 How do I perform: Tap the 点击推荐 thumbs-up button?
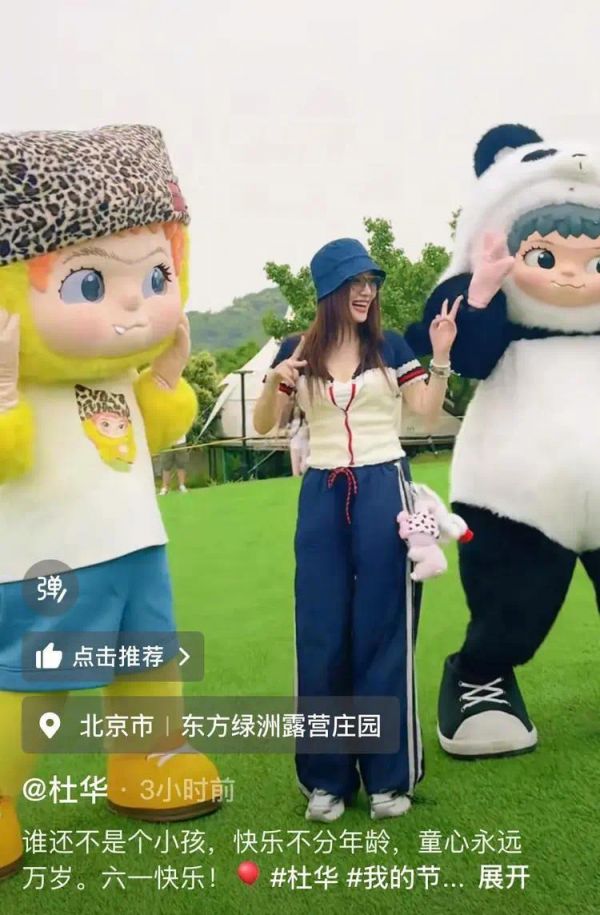click(x=112, y=657)
